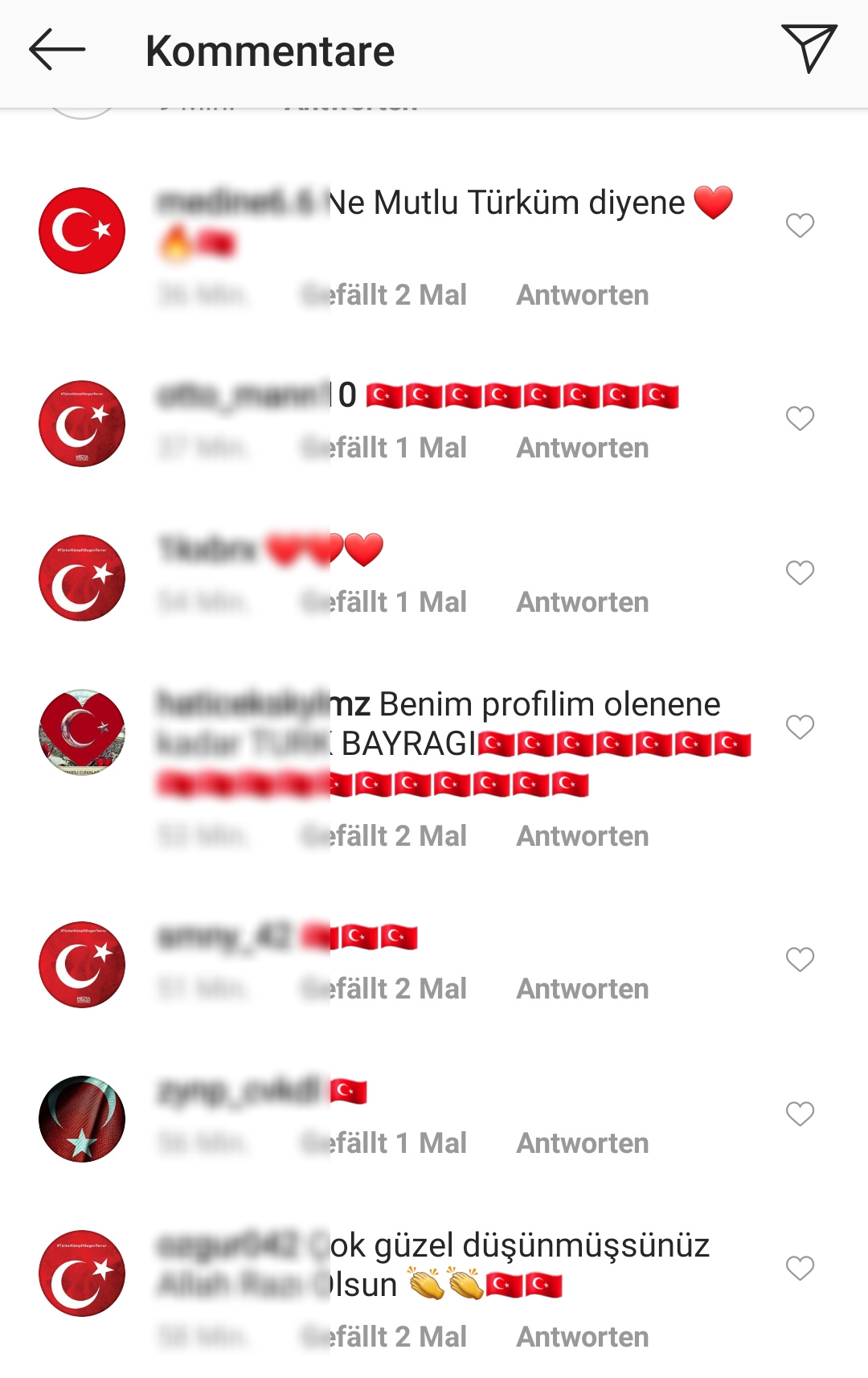Reply to 'Ne Mutlu Türküm diyene' comment
The image size is (868, 1378).
[582, 295]
